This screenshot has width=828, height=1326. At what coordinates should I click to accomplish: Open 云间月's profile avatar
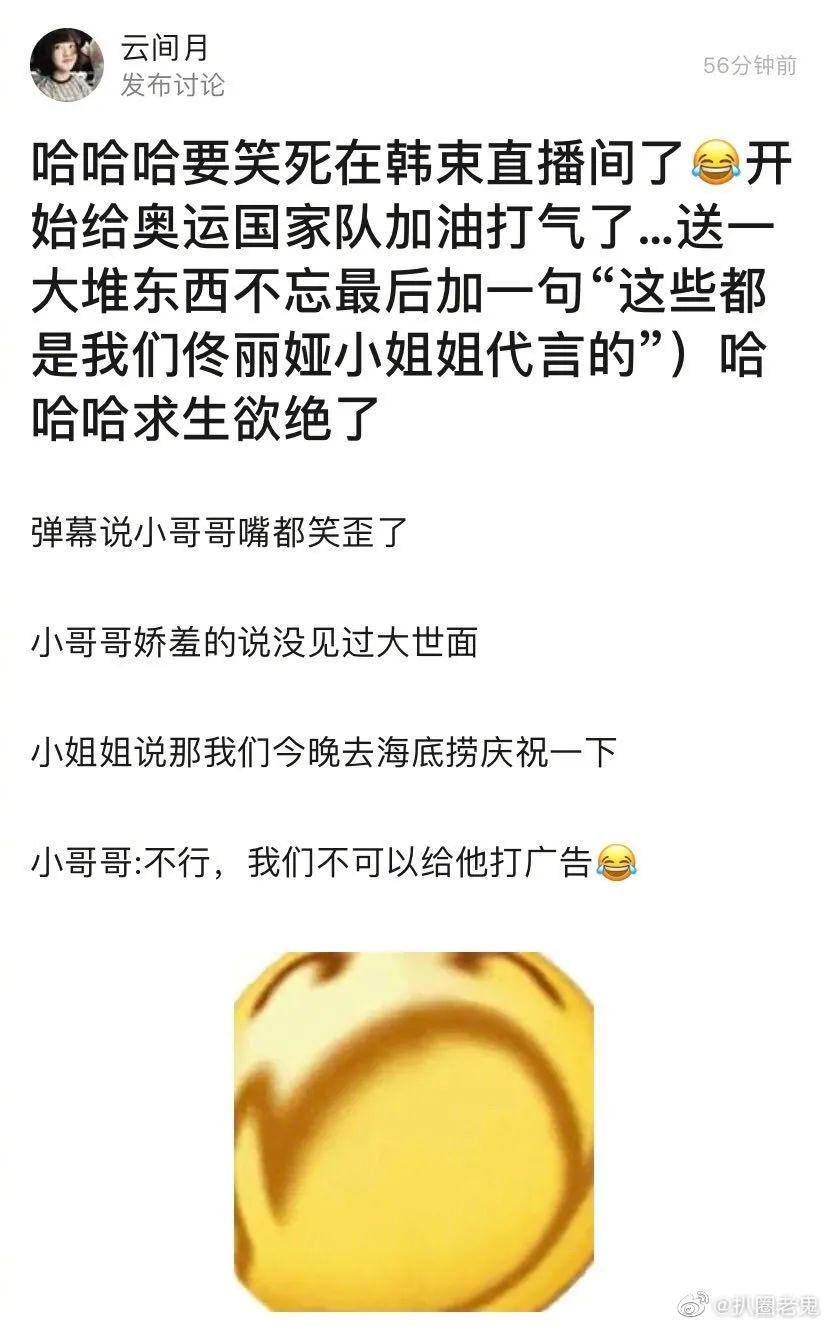click(66, 65)
